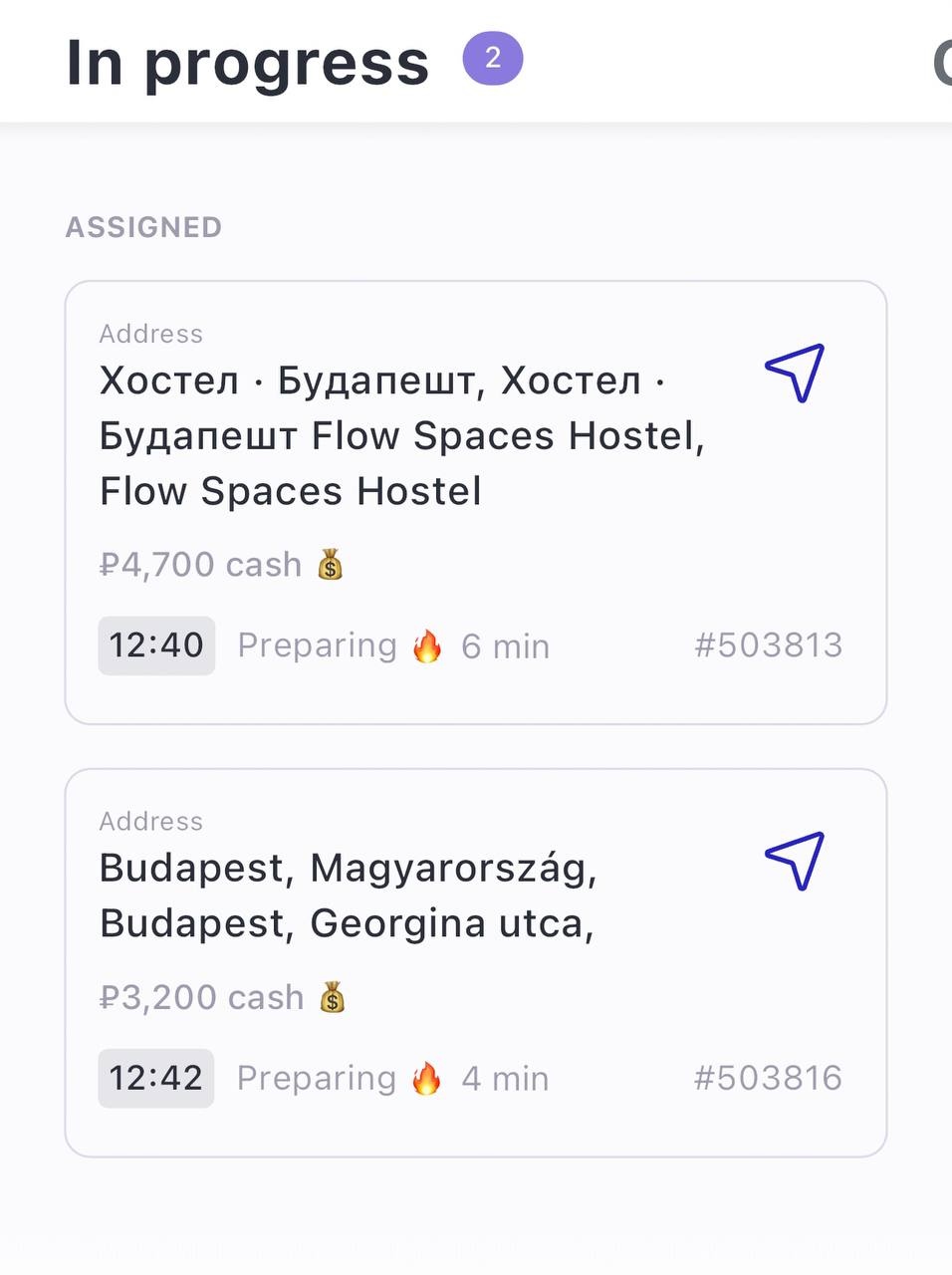Select the In progress tab
The height and width of the screenshot is (1275, 952).
[x=249, y=62]
